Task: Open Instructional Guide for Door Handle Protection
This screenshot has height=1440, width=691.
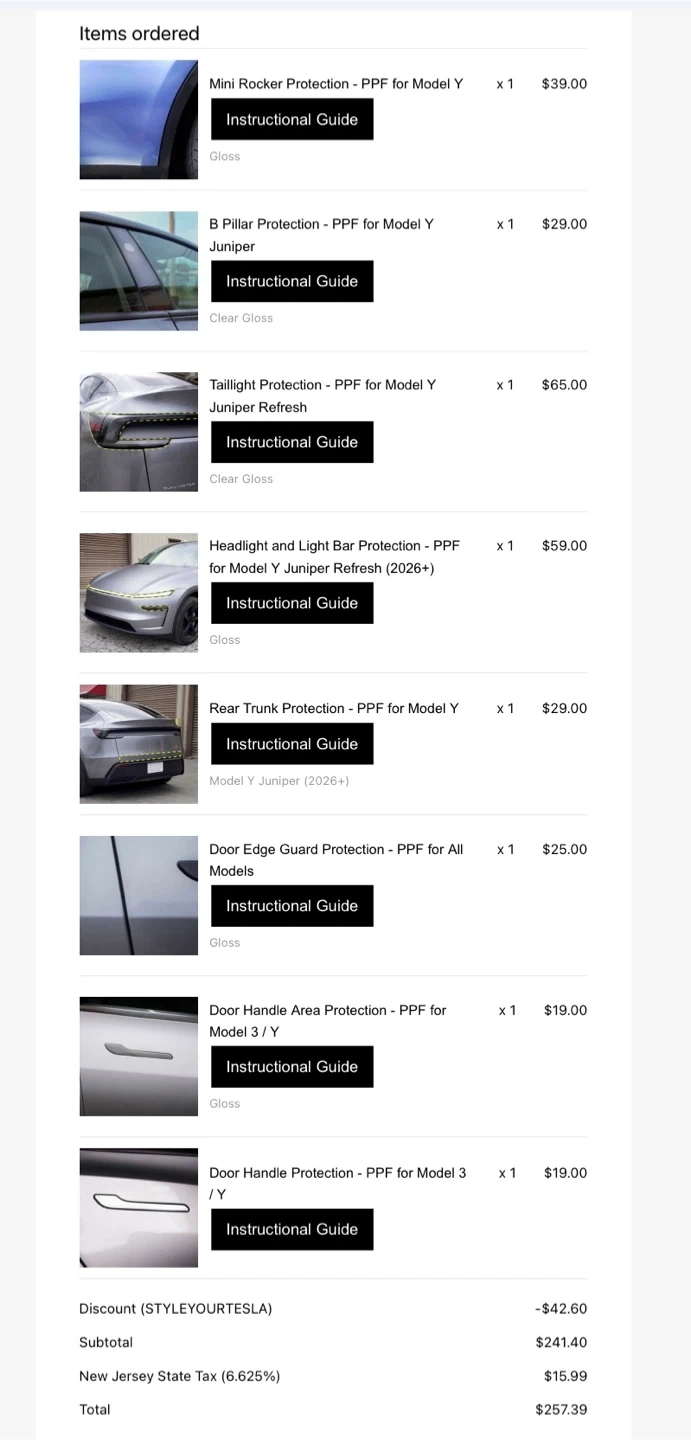Action: tap(292, 1230)
